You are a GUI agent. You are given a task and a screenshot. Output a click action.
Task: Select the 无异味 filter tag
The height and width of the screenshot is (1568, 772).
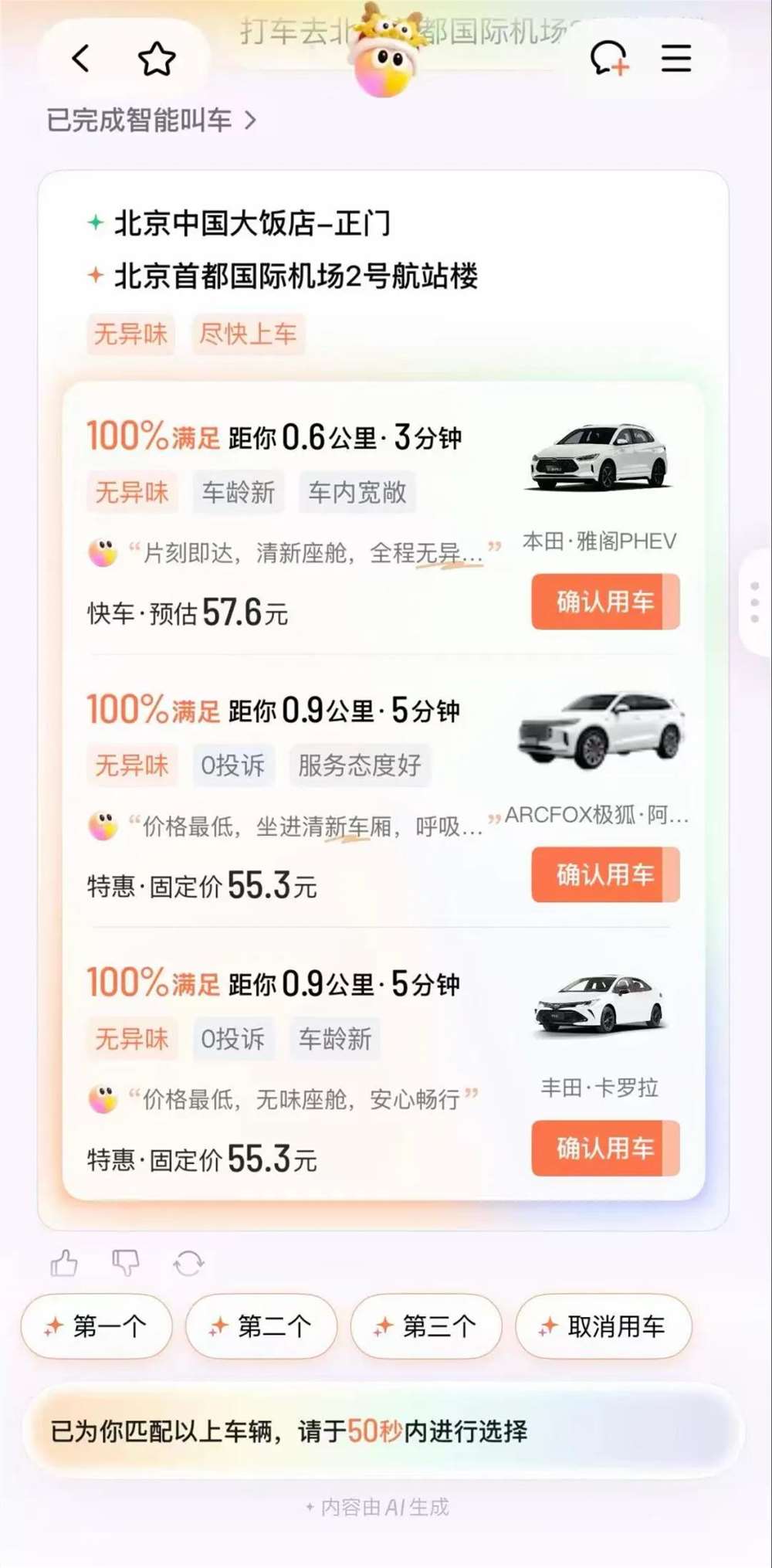coord(131,334)
